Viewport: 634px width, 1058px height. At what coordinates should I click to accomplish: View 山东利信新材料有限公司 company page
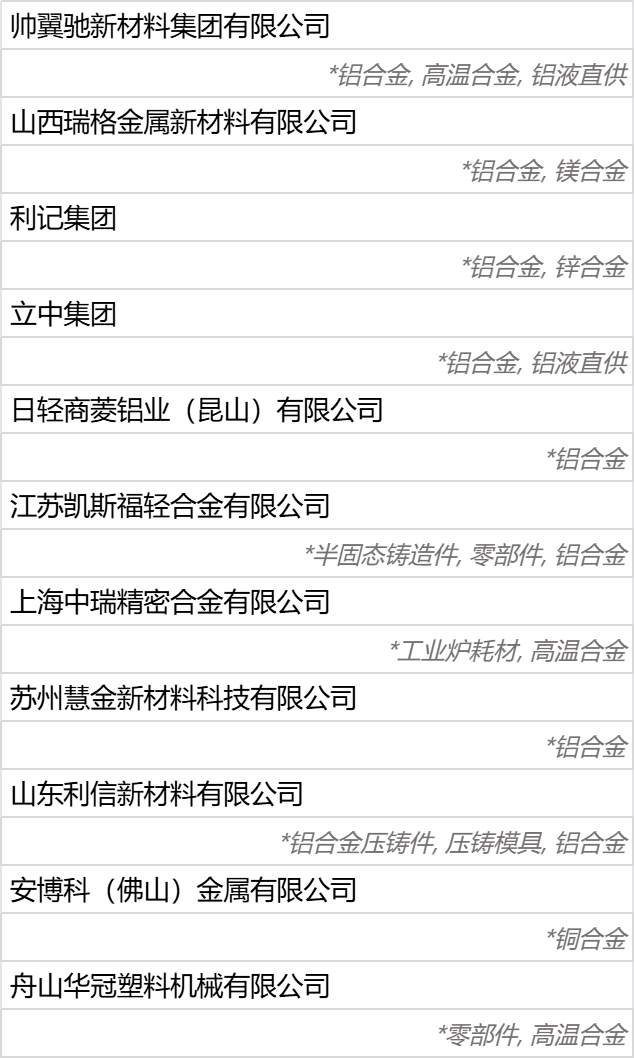point(157,794)
